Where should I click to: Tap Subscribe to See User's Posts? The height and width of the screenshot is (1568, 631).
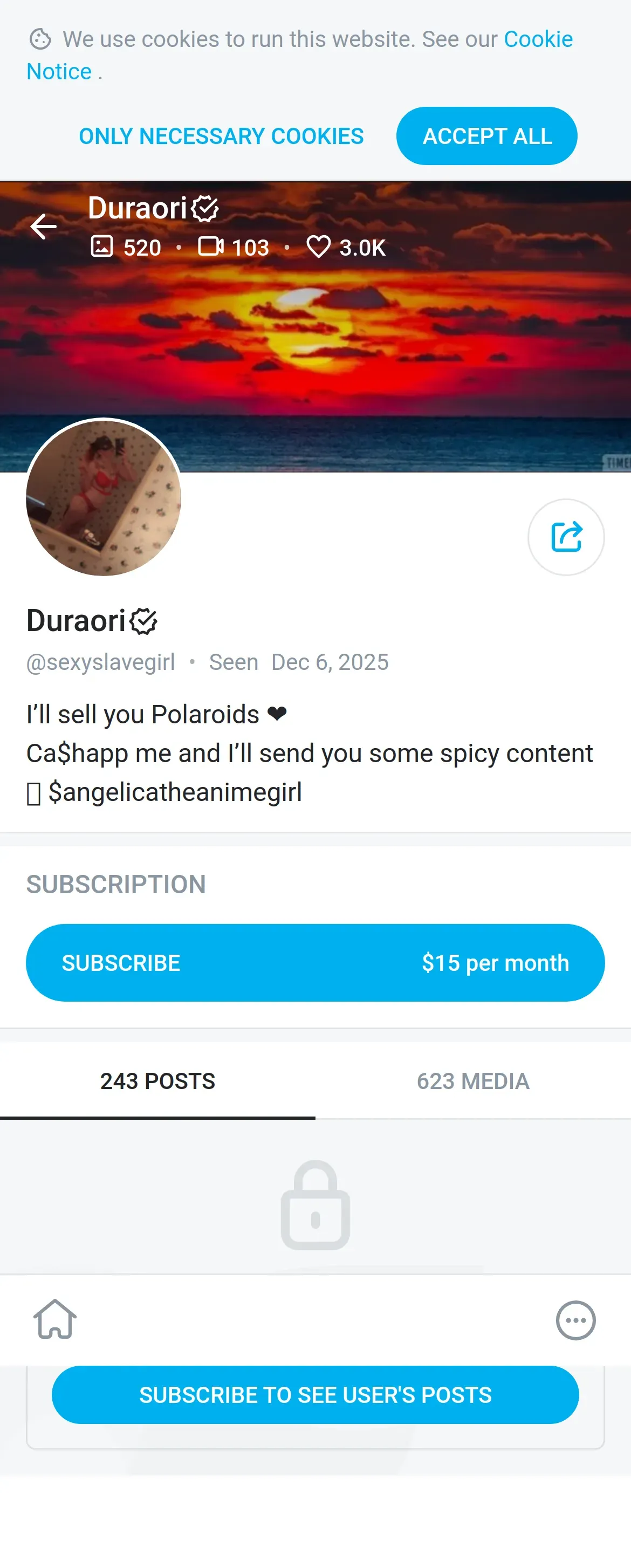coord(314,1394)
